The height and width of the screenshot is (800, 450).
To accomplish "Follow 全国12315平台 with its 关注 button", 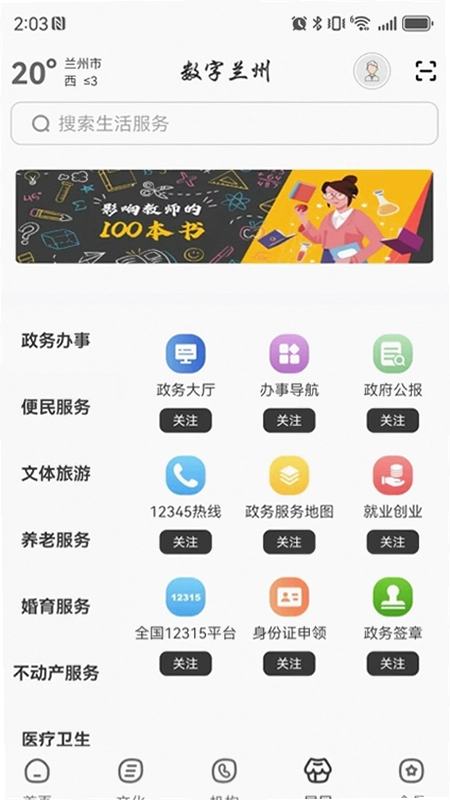I will (x=185, y=664).
